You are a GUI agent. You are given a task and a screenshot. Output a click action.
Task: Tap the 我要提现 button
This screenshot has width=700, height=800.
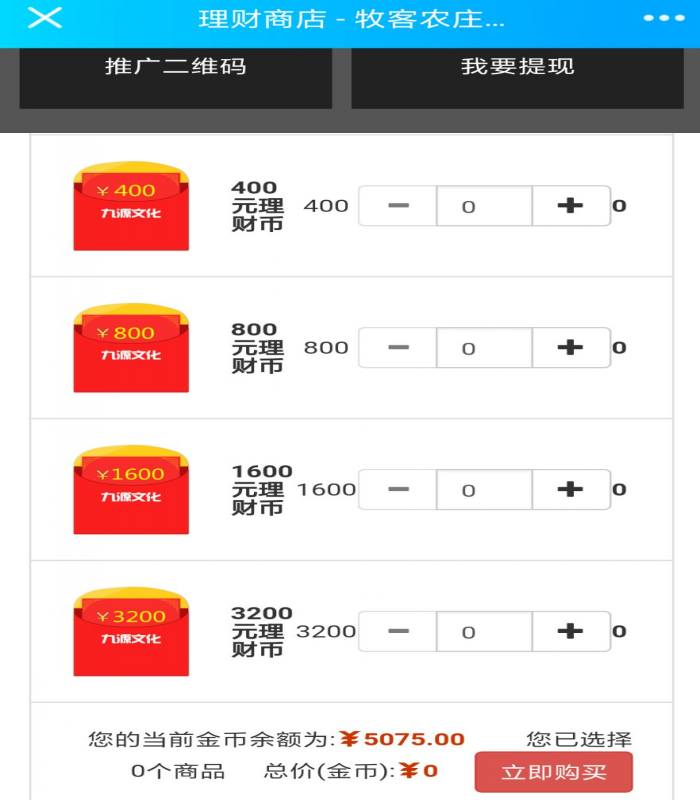click(x=517, y=68)
